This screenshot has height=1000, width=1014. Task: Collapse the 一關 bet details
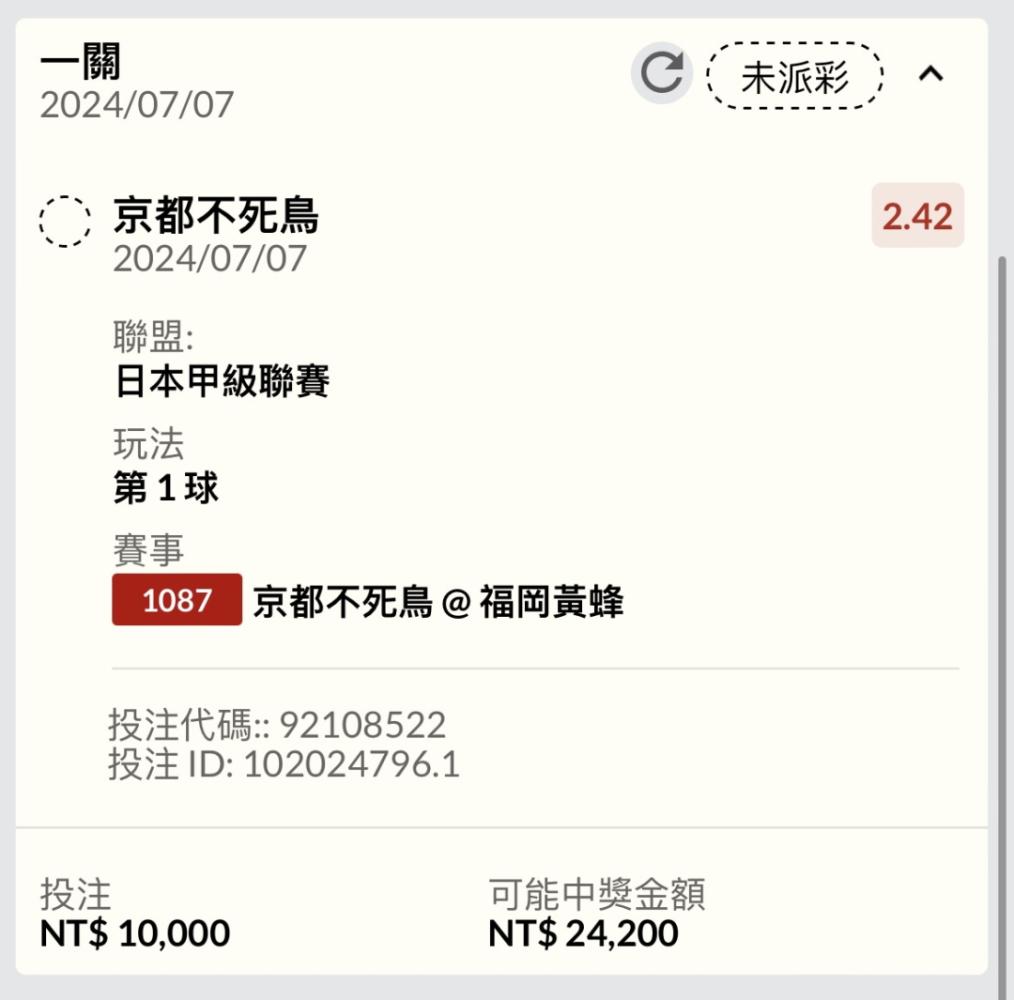coord(931,74)
